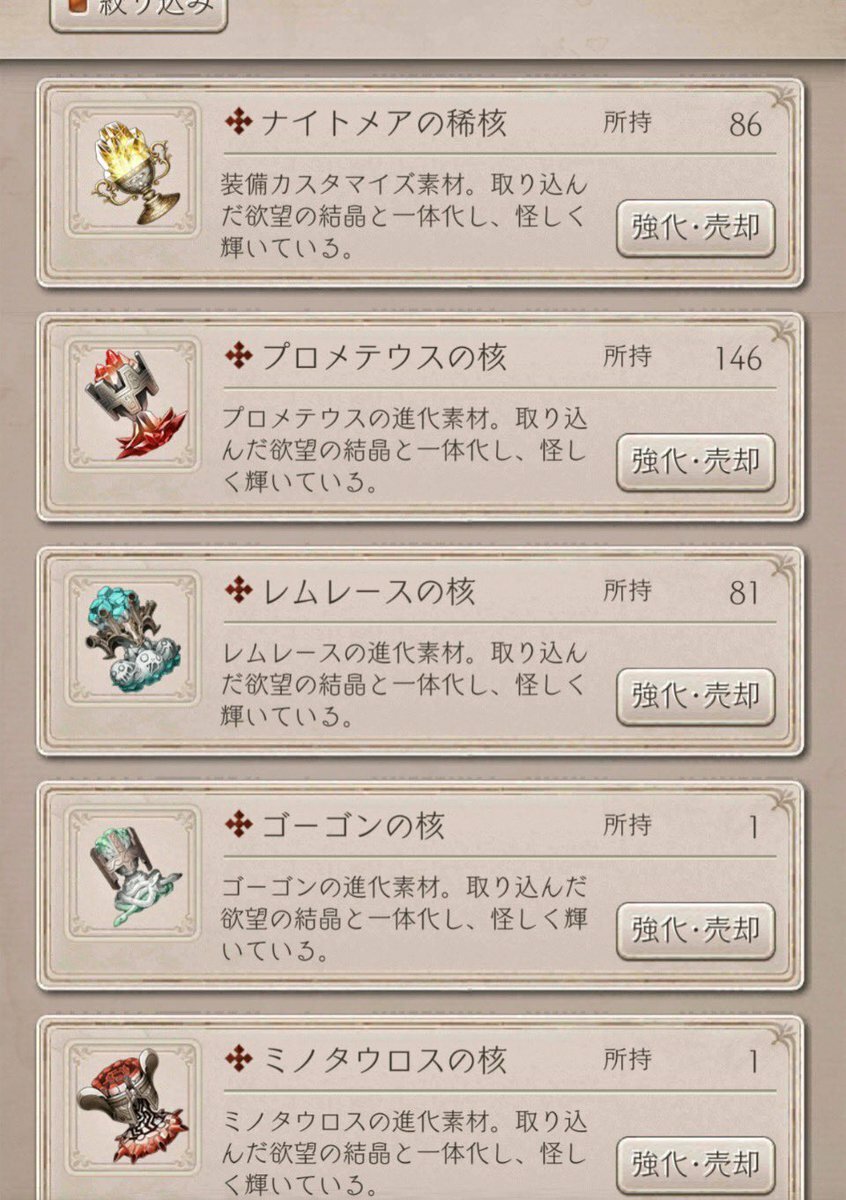Viewport: 846px width, 1200px height.
Task: Tap 強化・売却 for ミノタウロスの核
Action: pos(695,1164)
